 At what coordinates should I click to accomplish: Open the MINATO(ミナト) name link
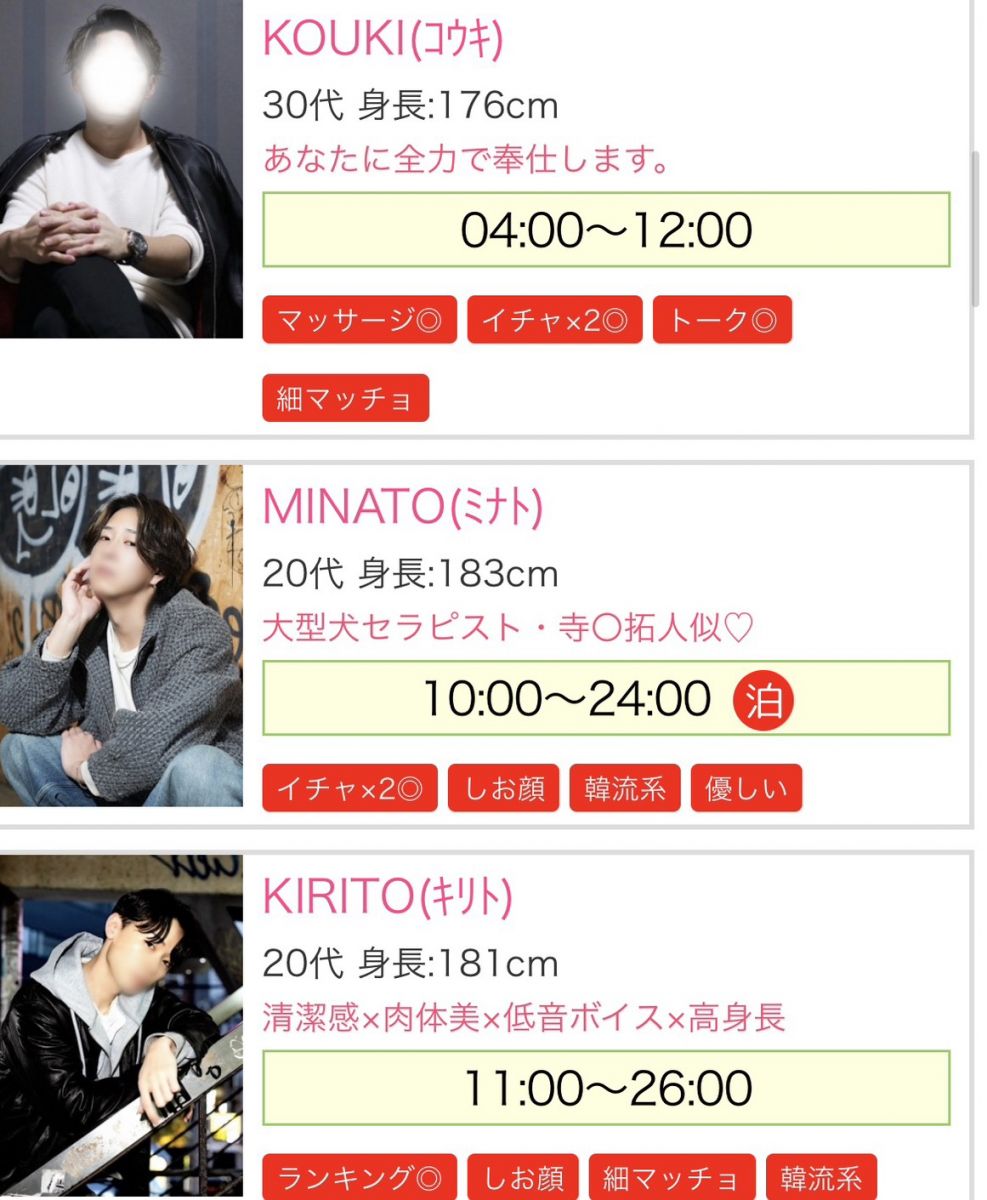pyautogui.click(x=402, y=508)
